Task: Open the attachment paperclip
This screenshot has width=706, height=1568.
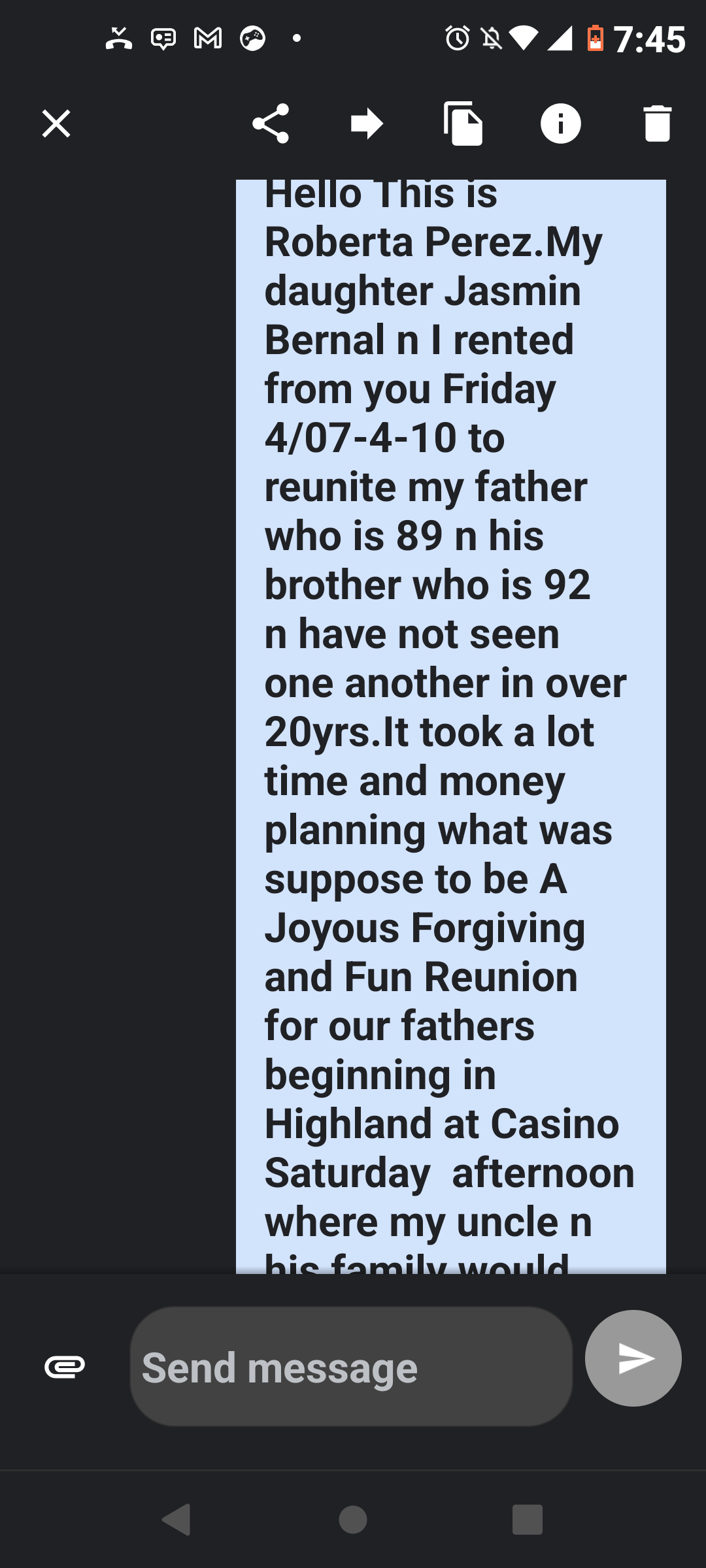Action: tap(65, 1366)
